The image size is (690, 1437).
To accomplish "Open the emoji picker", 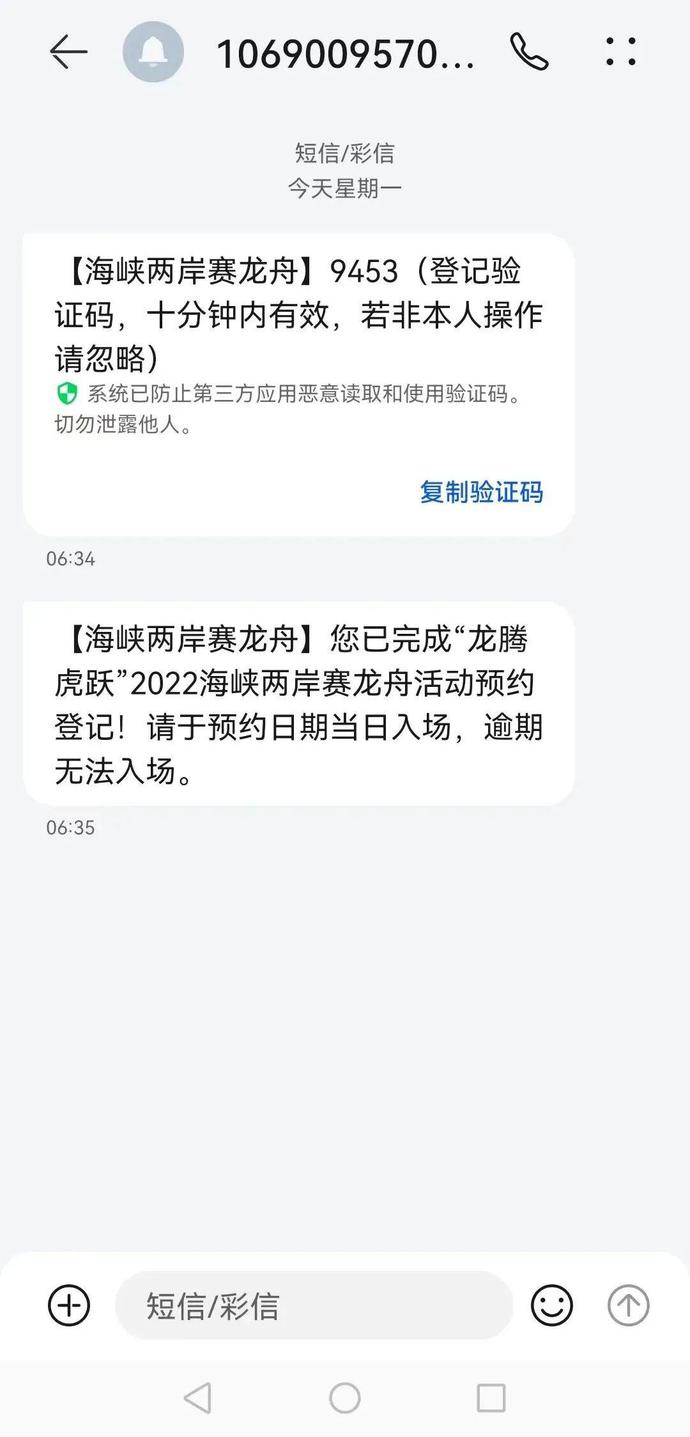I will click(551, 1305).
